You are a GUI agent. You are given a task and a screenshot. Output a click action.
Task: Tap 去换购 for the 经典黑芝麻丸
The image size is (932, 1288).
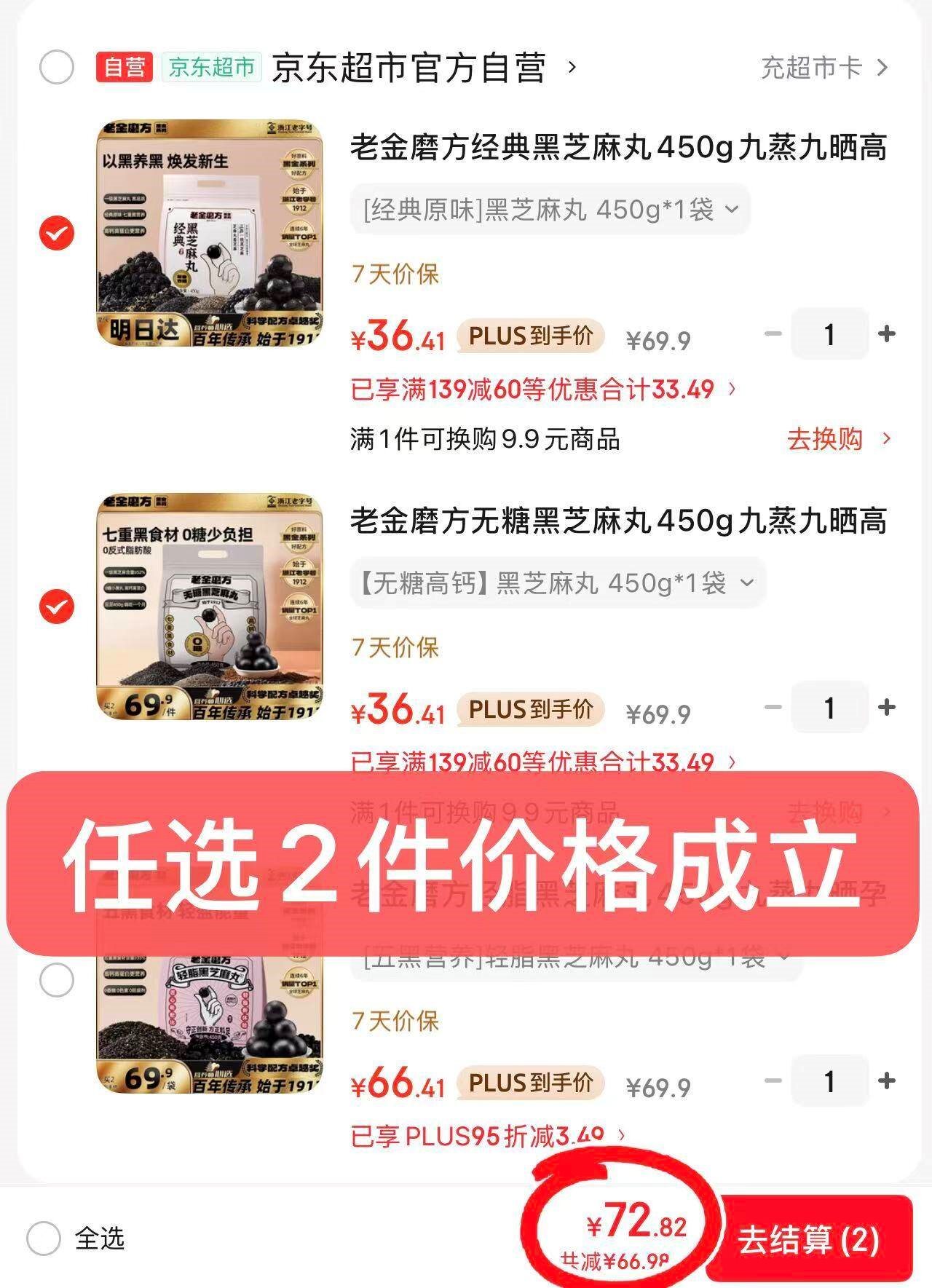(838, 439)
